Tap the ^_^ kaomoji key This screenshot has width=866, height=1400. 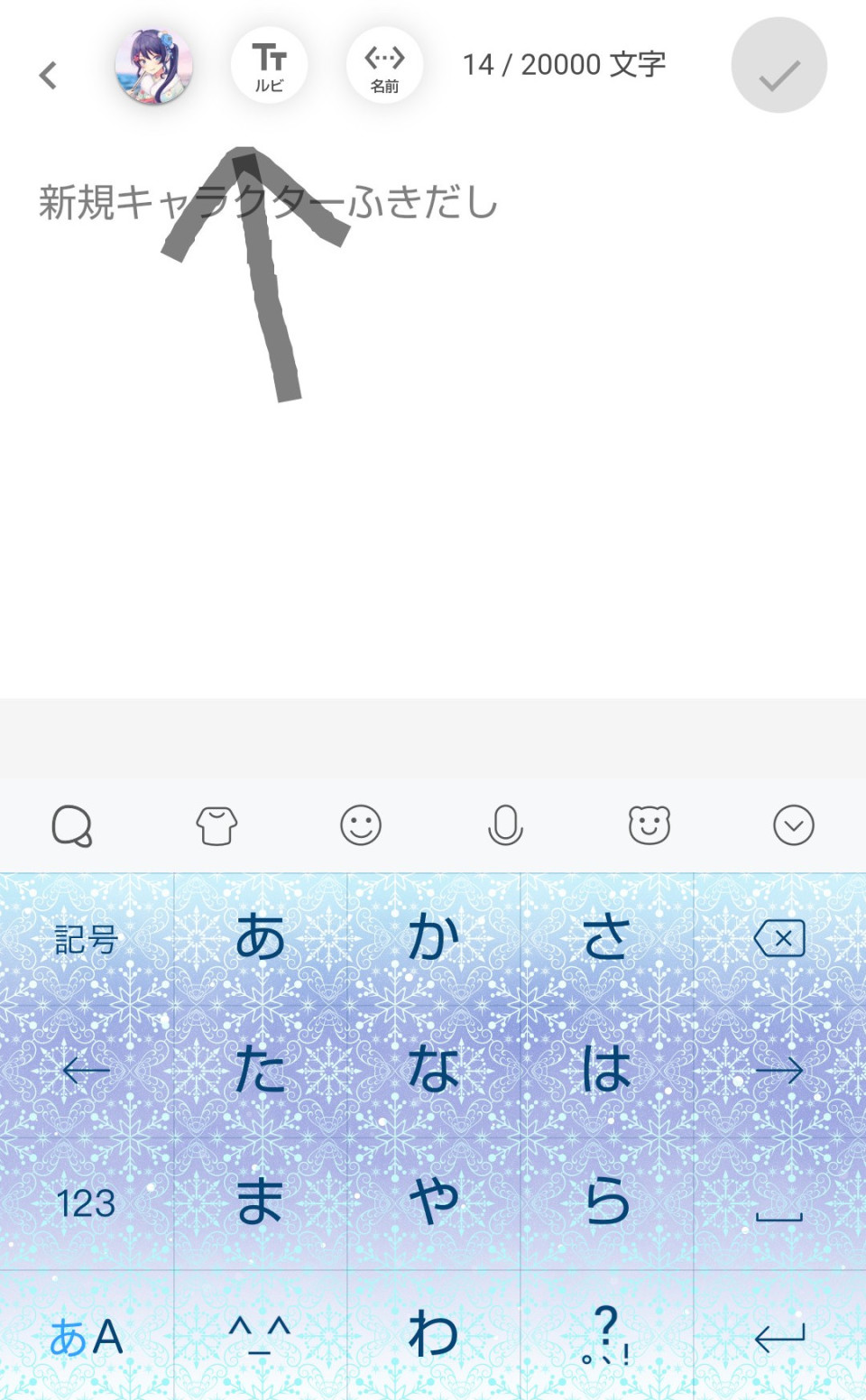tap(260, 1336)
